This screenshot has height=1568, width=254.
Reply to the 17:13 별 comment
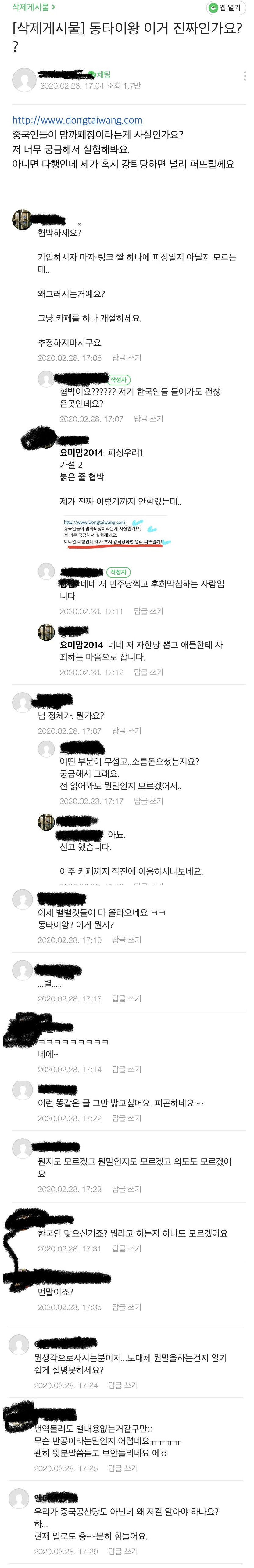click(x=127, y=999)
